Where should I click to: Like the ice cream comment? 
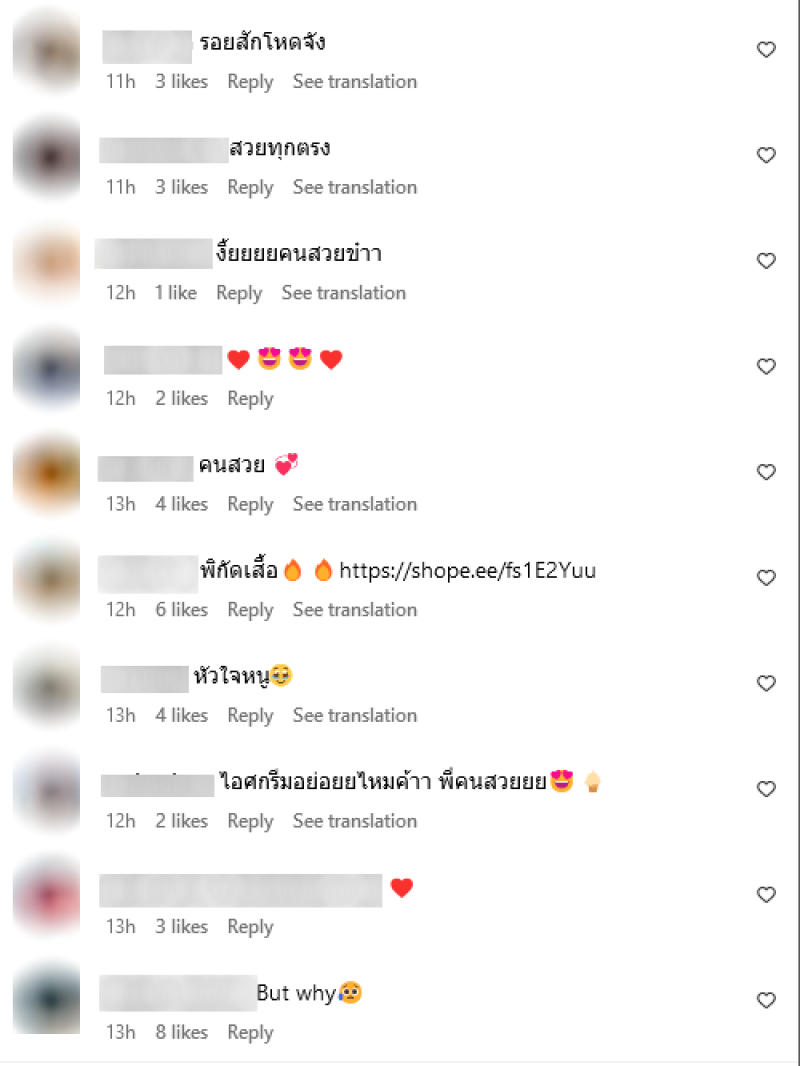coord(766,789)
